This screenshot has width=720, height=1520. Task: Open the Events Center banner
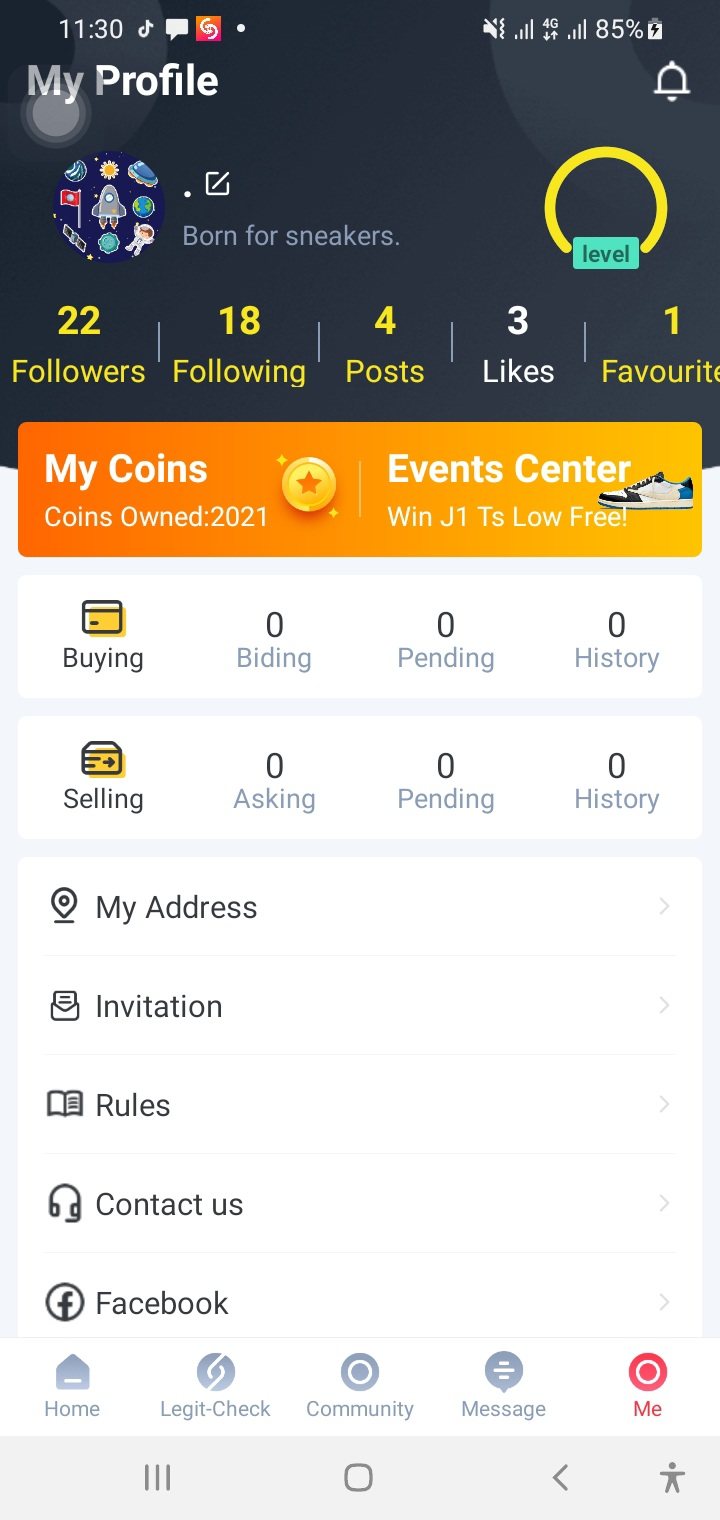click(x=530, y=489)
